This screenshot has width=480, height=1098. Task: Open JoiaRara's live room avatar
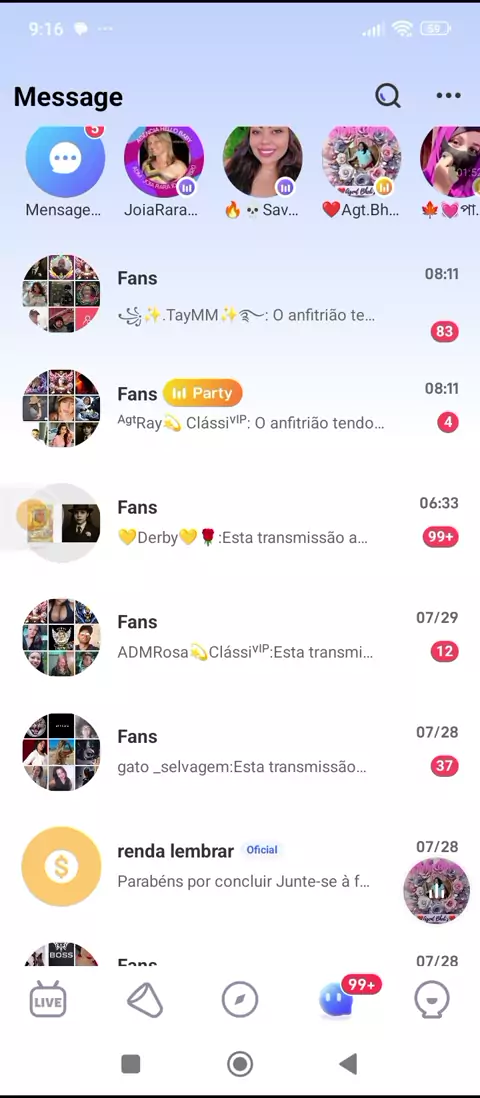pyautogui.click(x=163, y=161)
